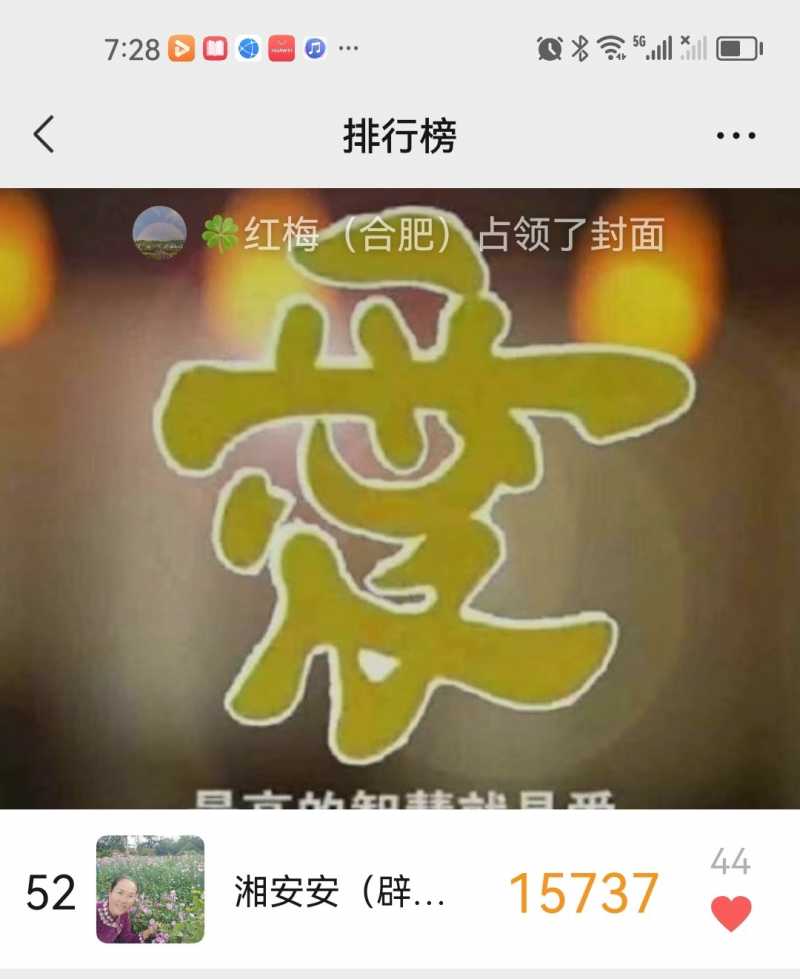Toggle the red heart to like 湘安安
Image resolution: width=800 pixels, height=979 pixels.
pyautogui.click(x=732, y=908)
